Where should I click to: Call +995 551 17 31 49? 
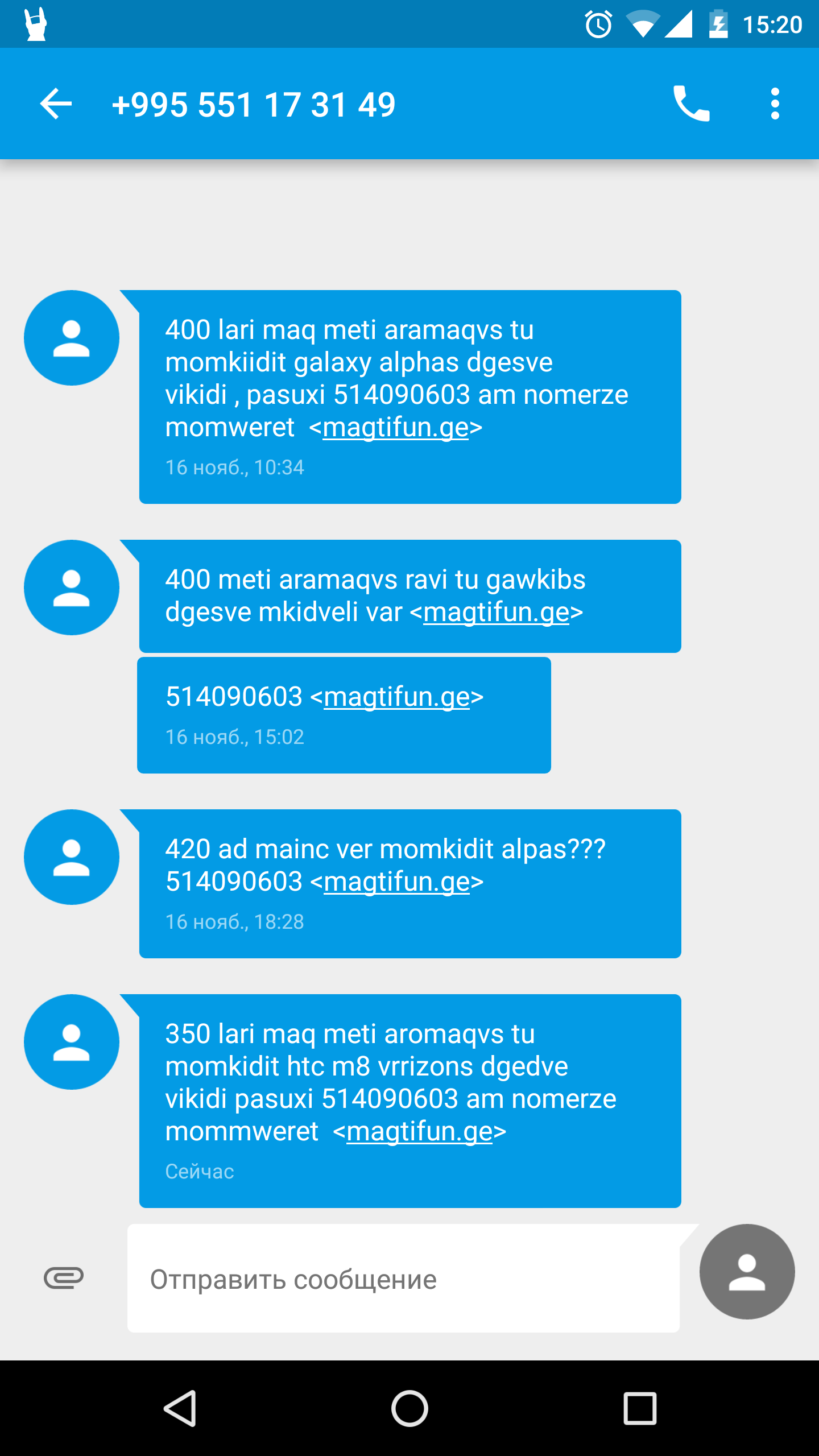coord(691,104)
